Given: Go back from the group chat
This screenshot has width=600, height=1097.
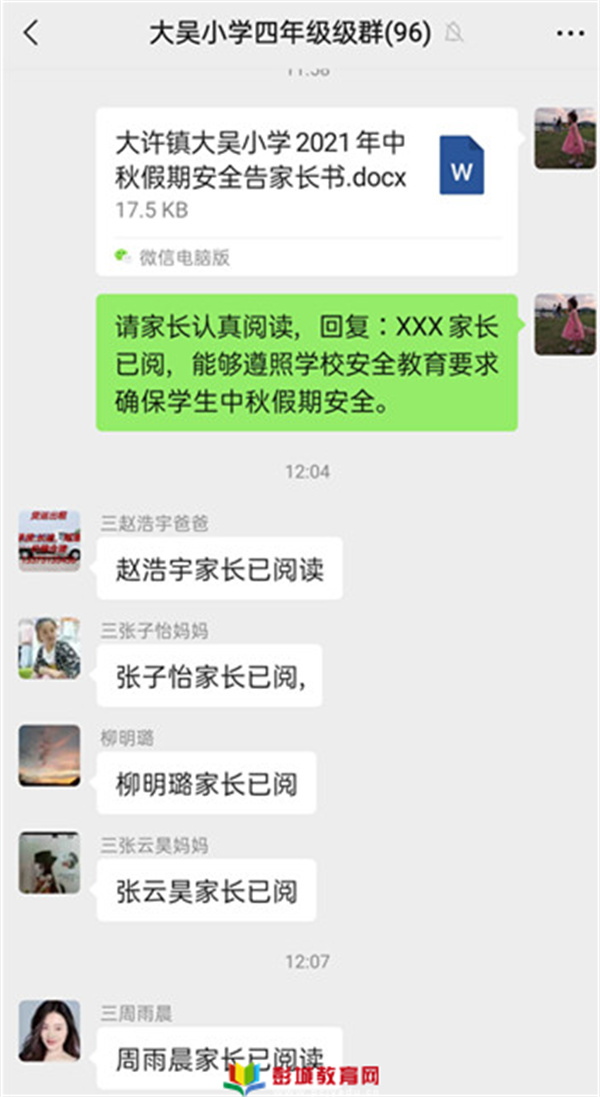Looking at the screenshot, I should click(x=31, y=33).
